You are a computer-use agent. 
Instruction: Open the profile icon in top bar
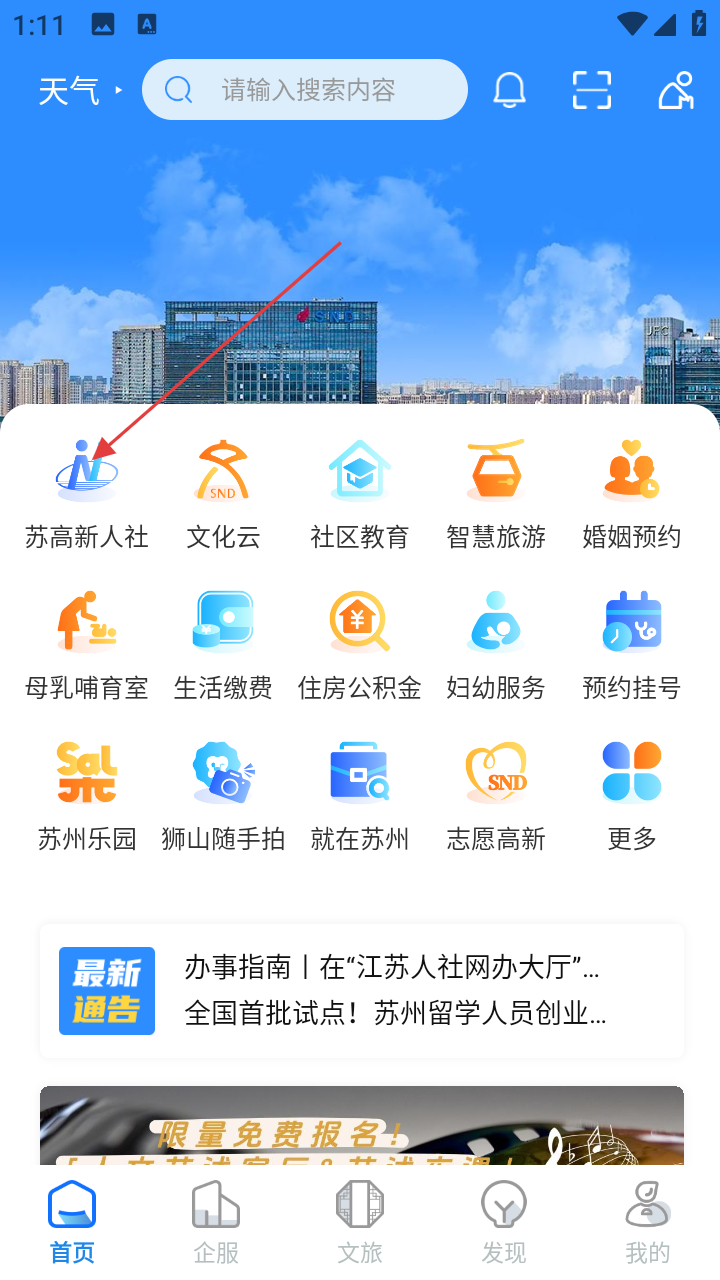tap(676, 90)
